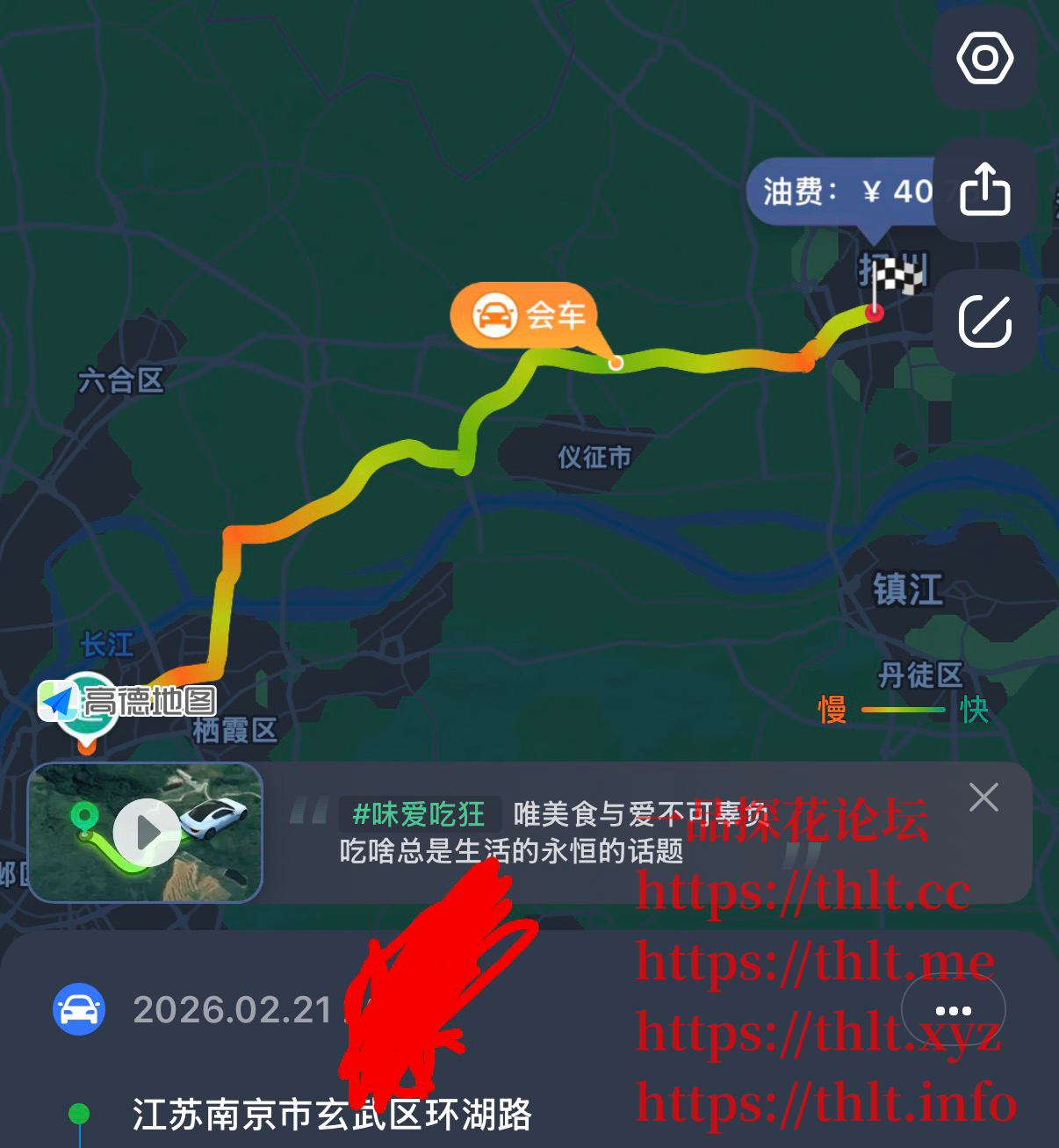Tap the blue car icon beside the date
The width and height of the screenshot is (1059, 1148).
pos(77,1010)
